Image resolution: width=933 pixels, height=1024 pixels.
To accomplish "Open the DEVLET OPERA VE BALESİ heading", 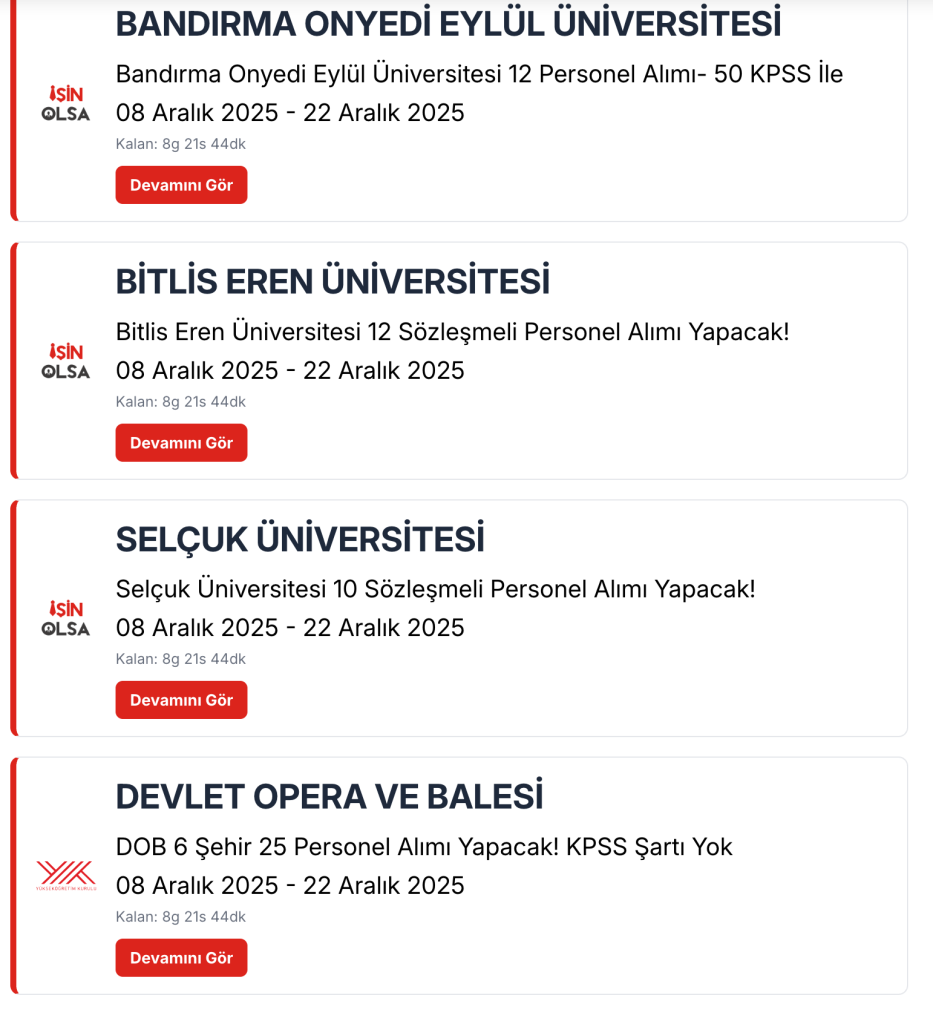I will pos(330,796).
